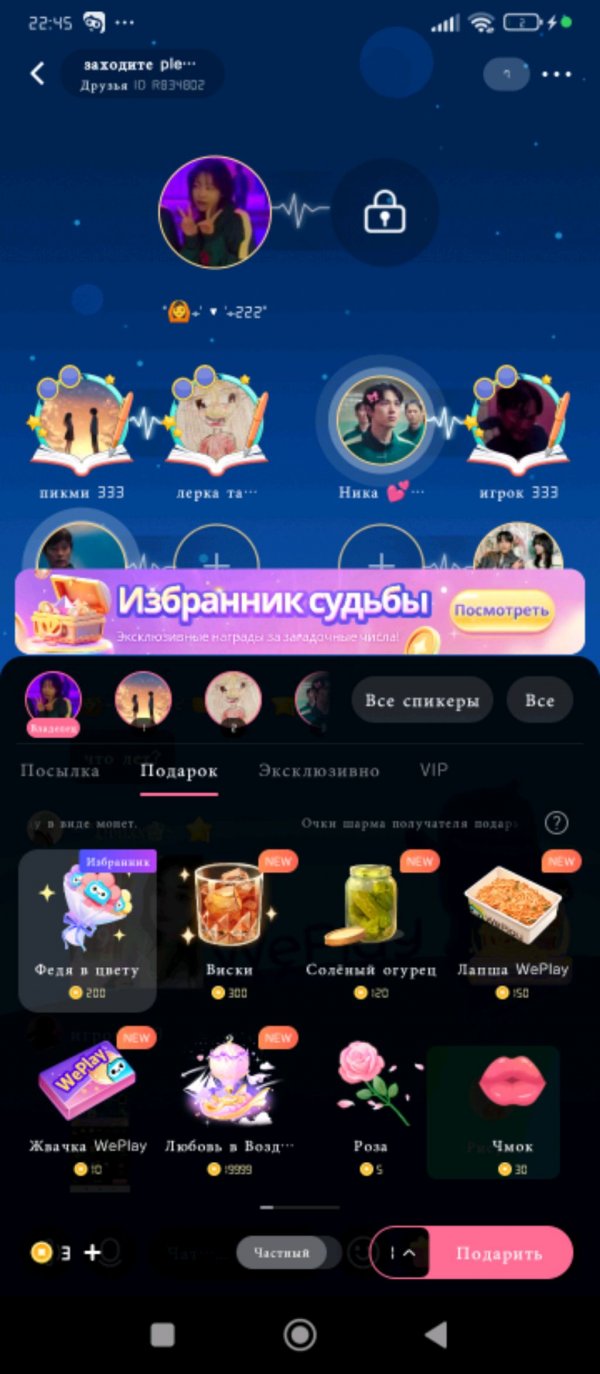This screenshot has width=600, height=1374.
Task: Open the VIP gifts tab
Action: [434, 770]
